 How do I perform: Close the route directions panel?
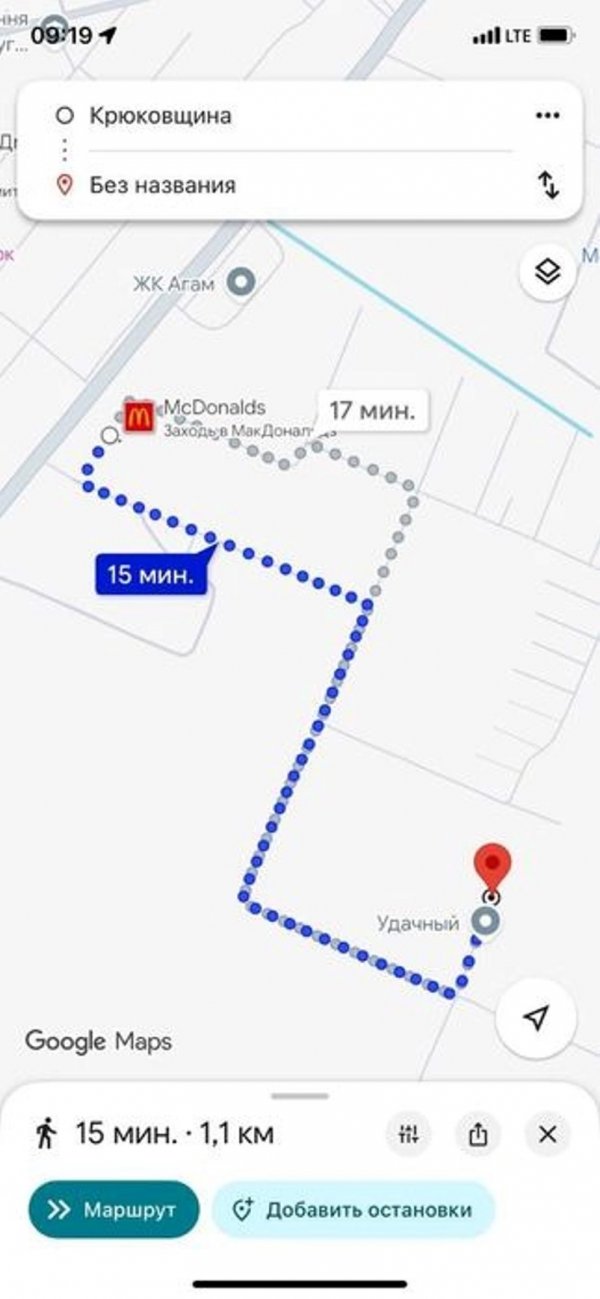point(547,1134)
